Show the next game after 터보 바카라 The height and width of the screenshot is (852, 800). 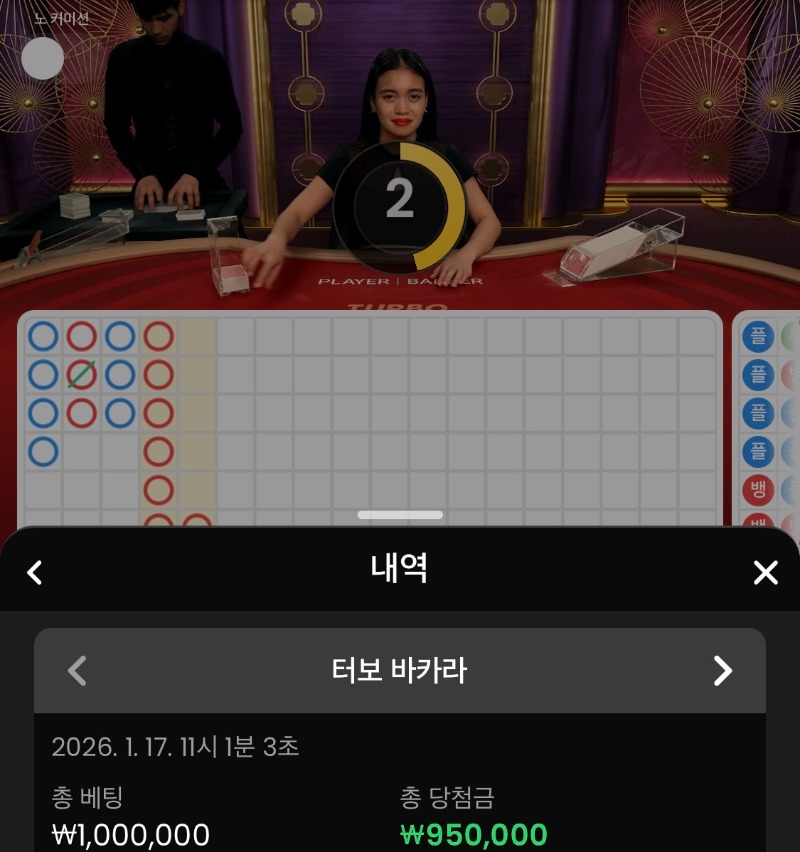pos(722,670)
